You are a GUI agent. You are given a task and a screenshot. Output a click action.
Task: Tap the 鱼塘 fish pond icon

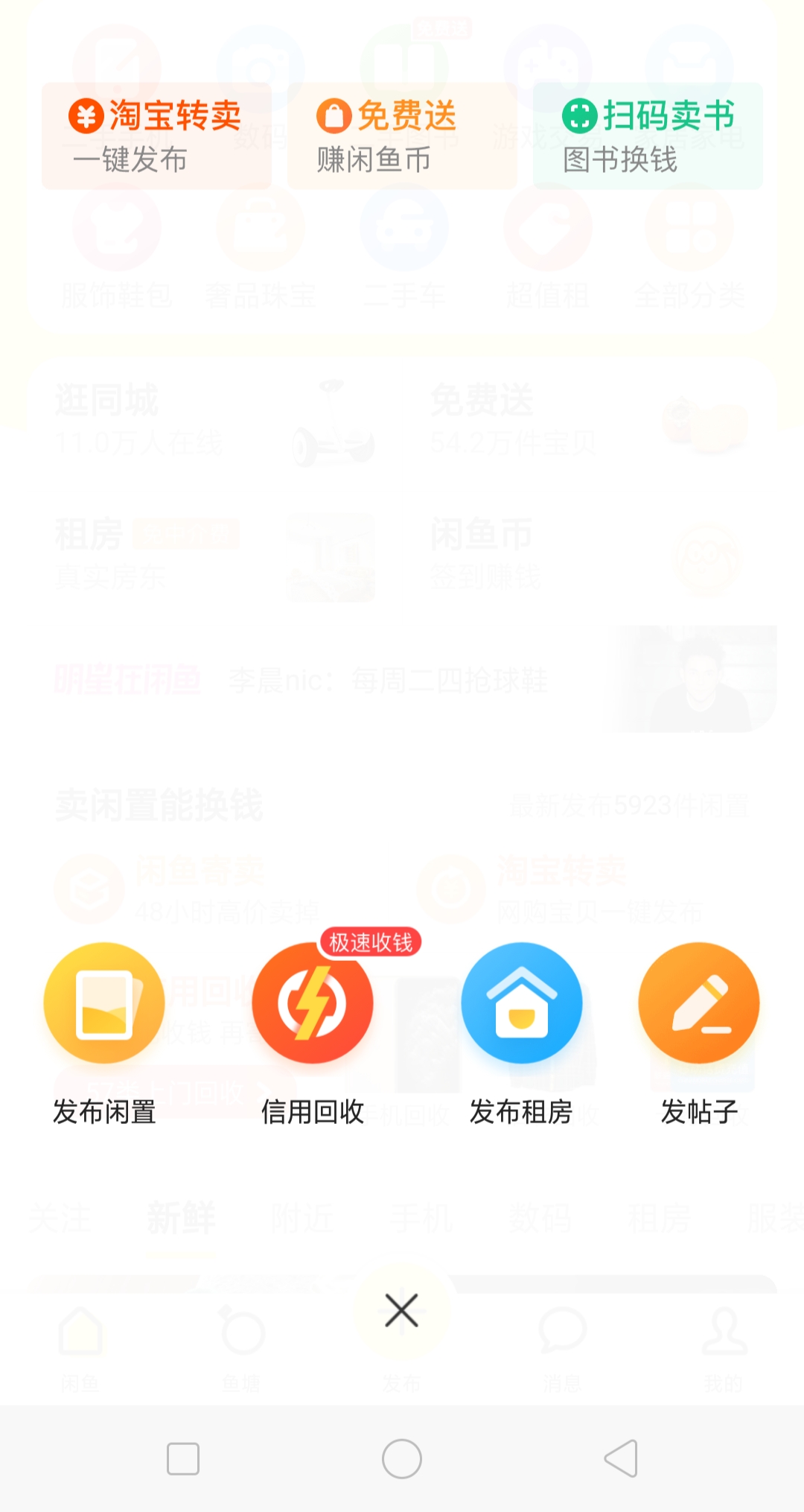pos(240,1333)
